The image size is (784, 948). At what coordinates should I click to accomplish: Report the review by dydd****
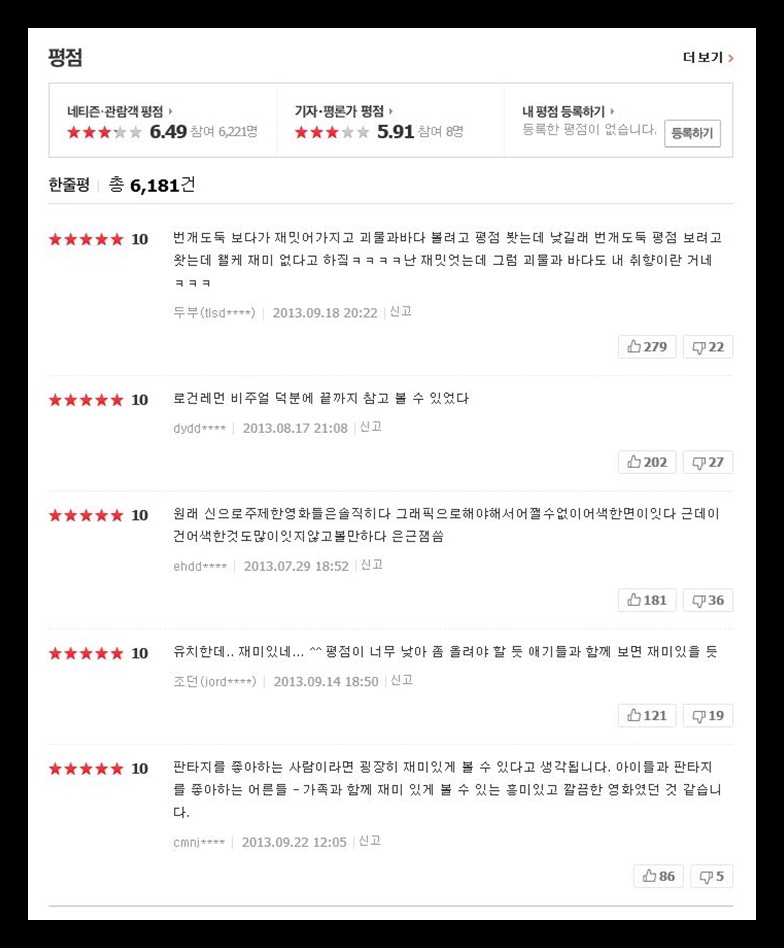pyautogui.click(x=371, y=427)
